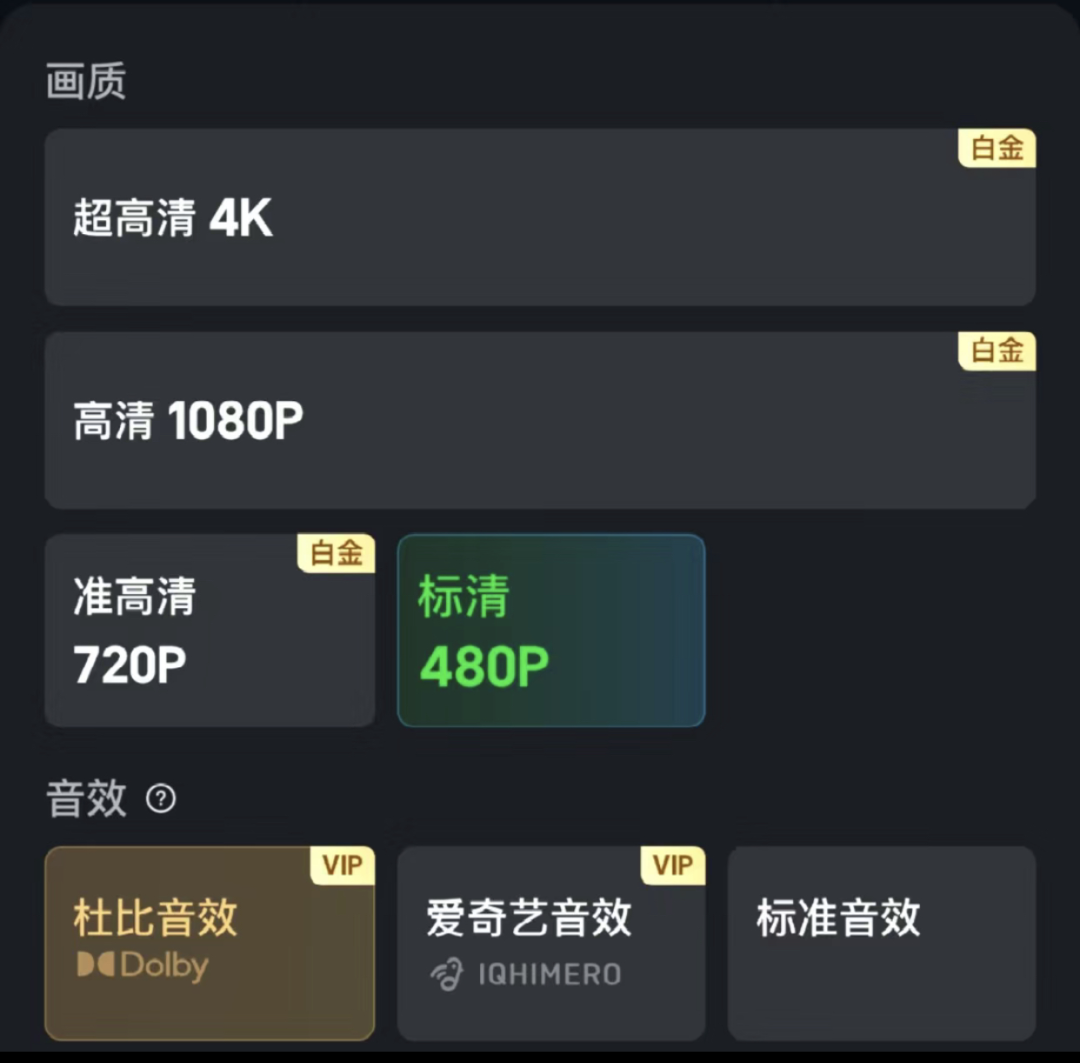Viewport: 1080px width, 1063px height.
Task: Choose 爱奇艺音效 sound effect
Action: pyautogui.click(x=551, y=943)
